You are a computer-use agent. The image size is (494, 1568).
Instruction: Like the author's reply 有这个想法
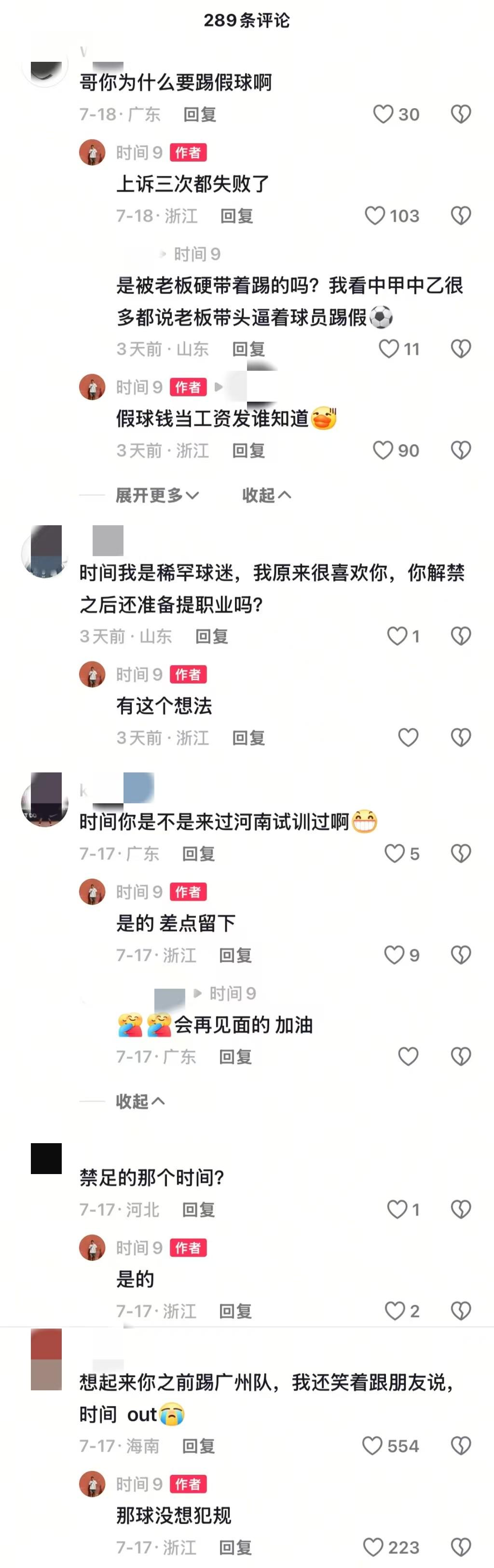[x=408, y=738]
